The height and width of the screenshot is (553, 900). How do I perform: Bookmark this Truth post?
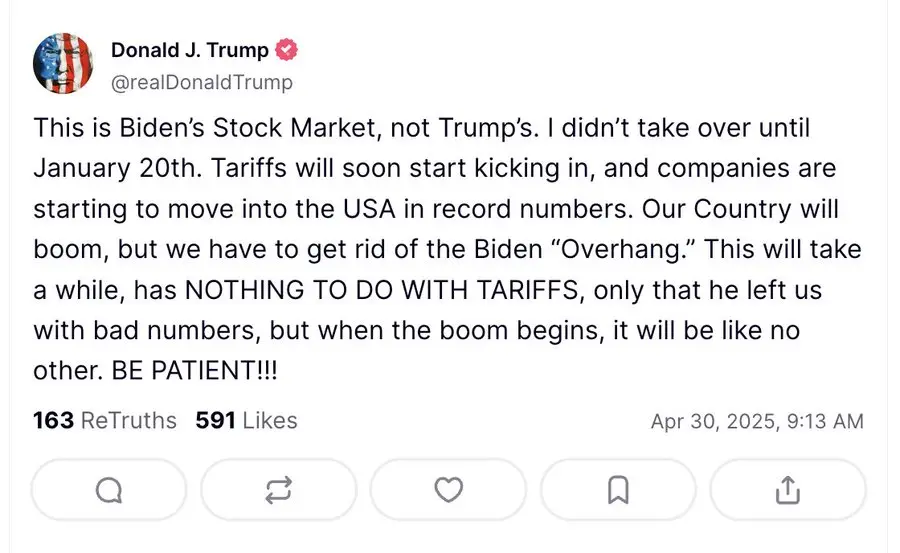618,490
